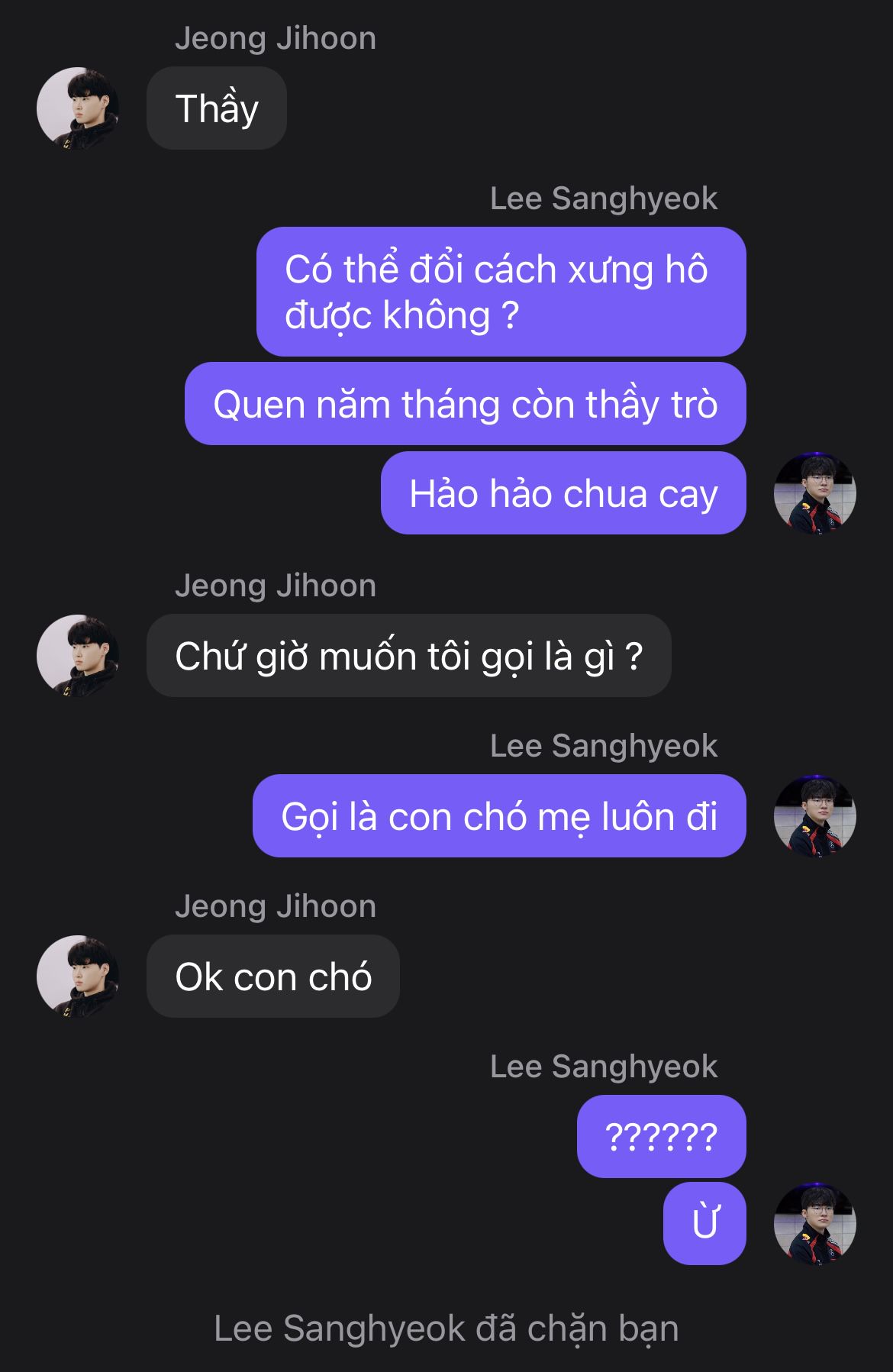
Task: Open Lee Sanghyeok's avatar beside the "Ừ" message
Action: coord(814,1224)
